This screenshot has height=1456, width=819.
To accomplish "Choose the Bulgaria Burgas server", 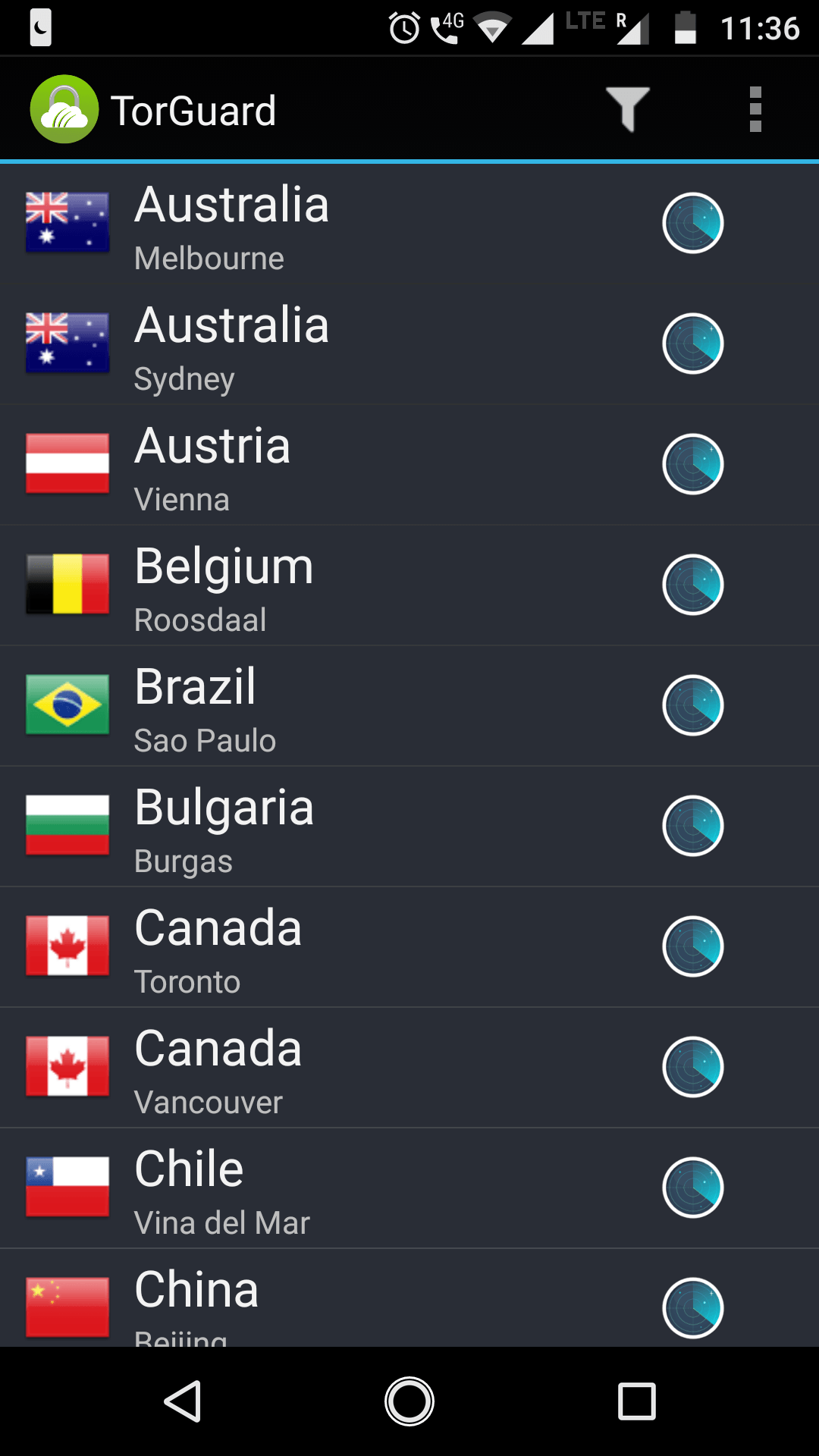I will [303, 827].
